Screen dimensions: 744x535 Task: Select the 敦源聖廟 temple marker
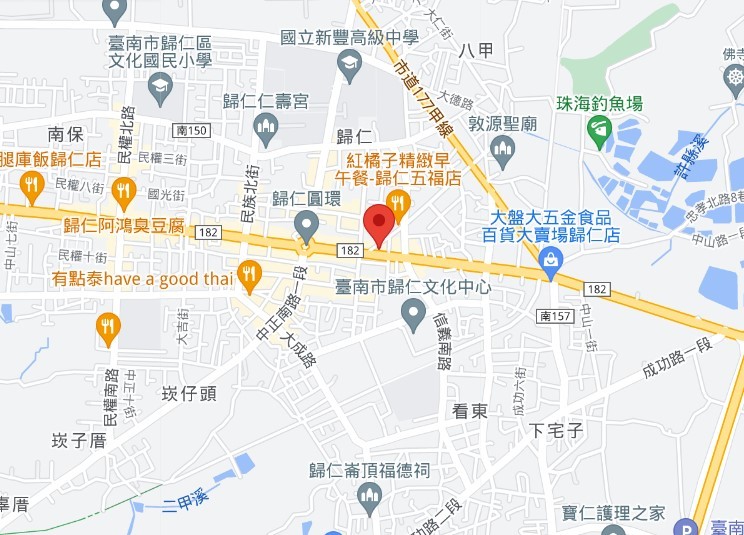click(502, 150)
